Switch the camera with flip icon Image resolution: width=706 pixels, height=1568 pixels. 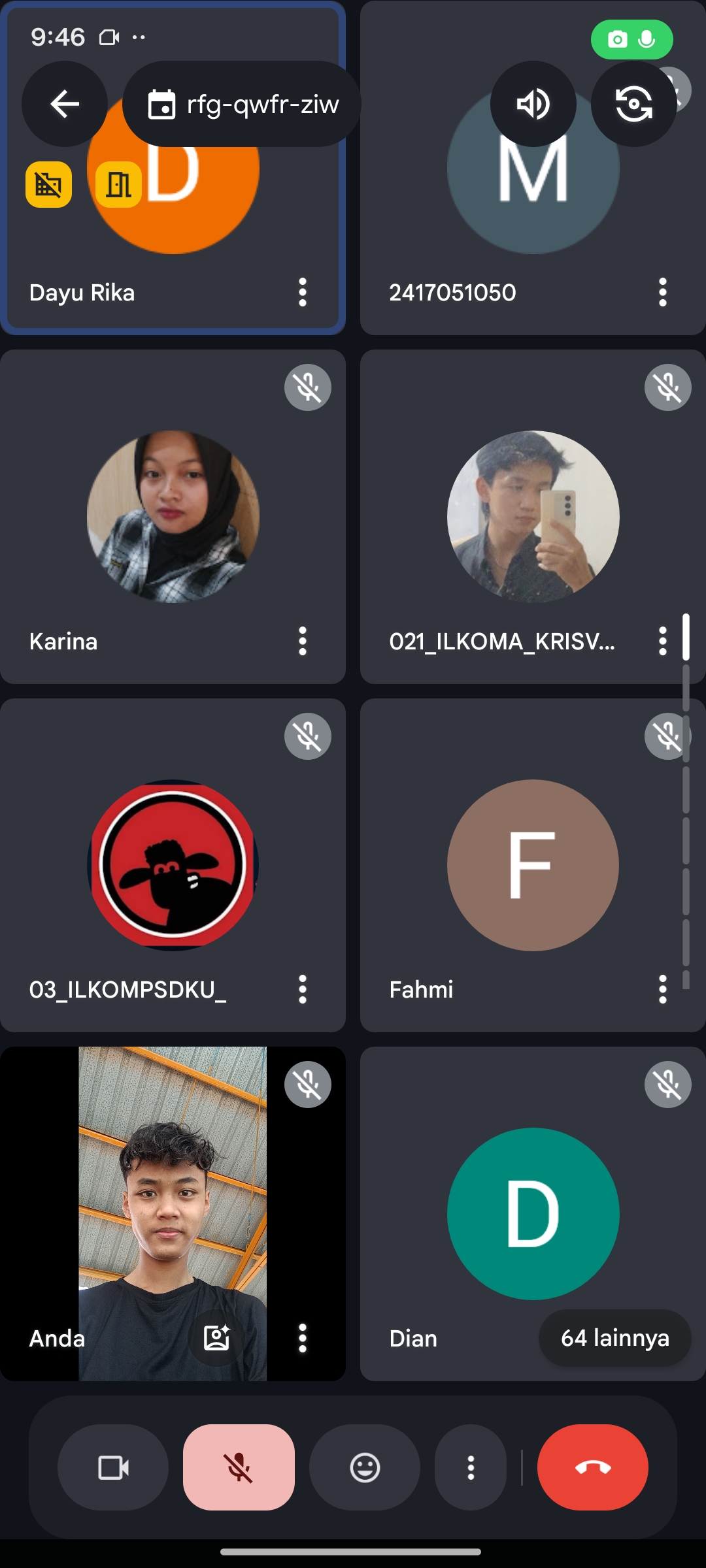pyautogui.click(x=633, y=104)
